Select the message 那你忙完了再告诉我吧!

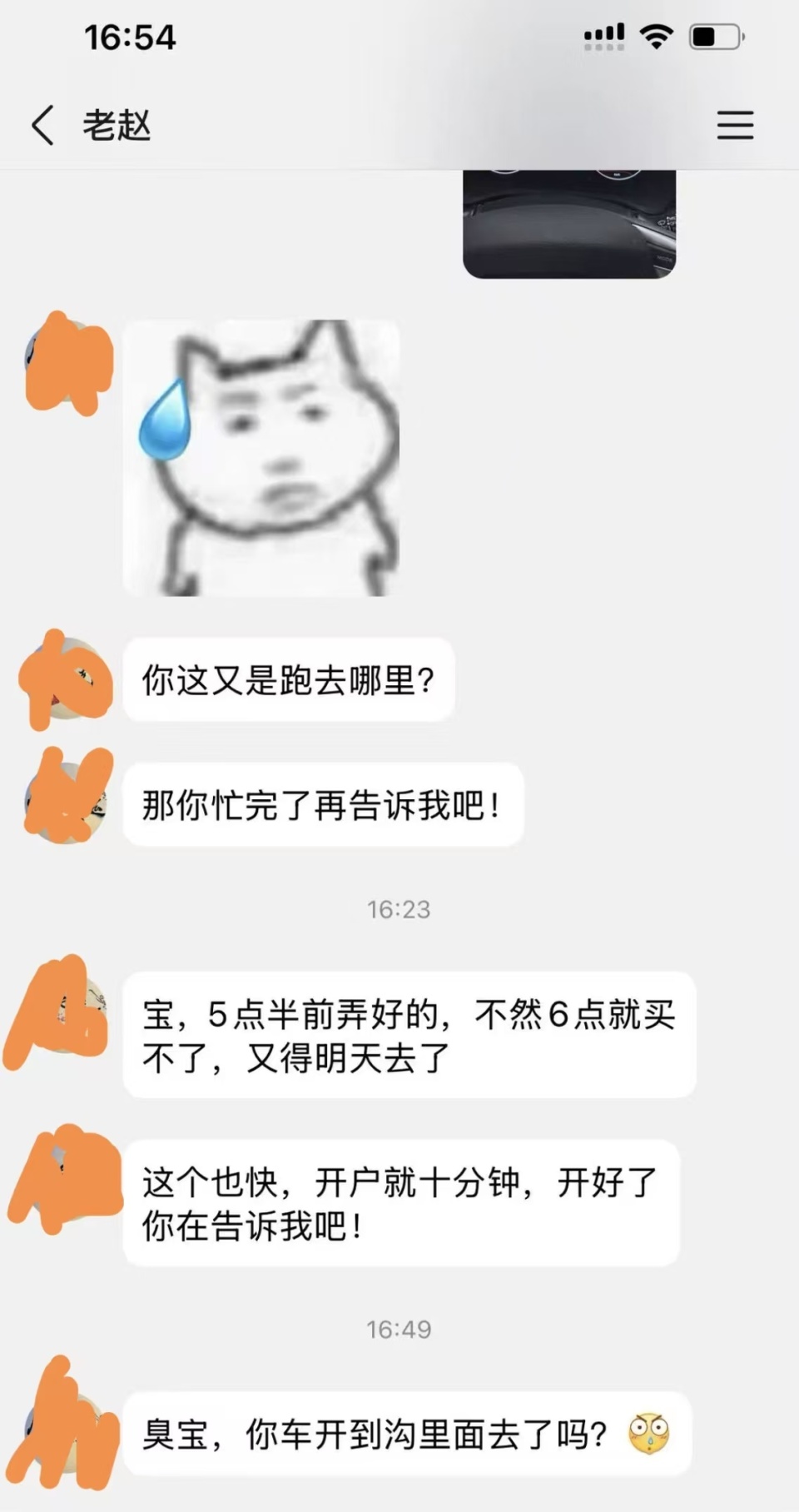click(x=323, y=803)
